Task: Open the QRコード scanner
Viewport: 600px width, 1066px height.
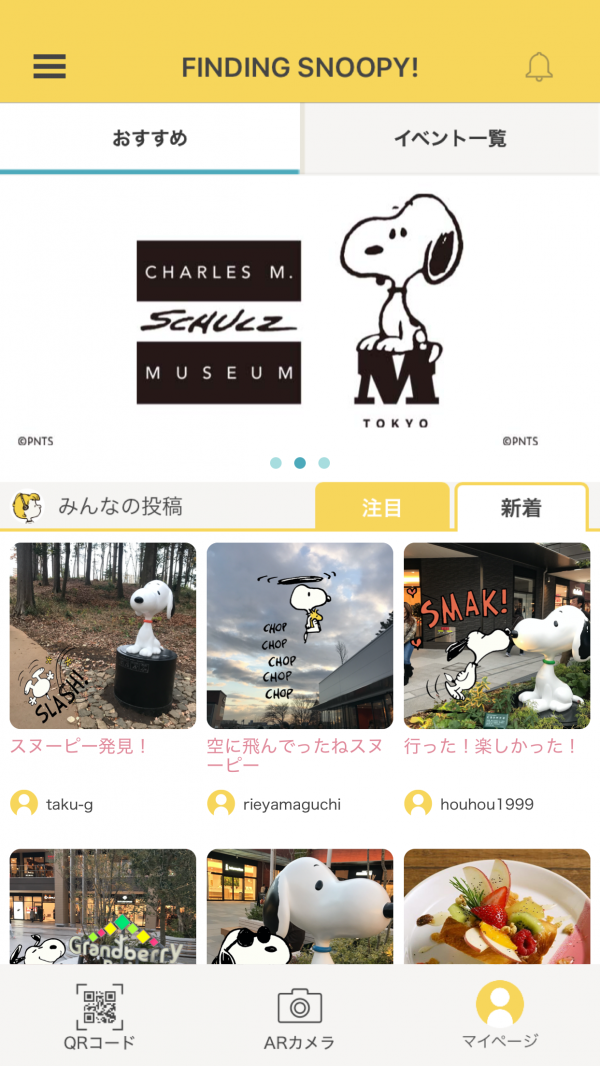Action: (99, 1015)
